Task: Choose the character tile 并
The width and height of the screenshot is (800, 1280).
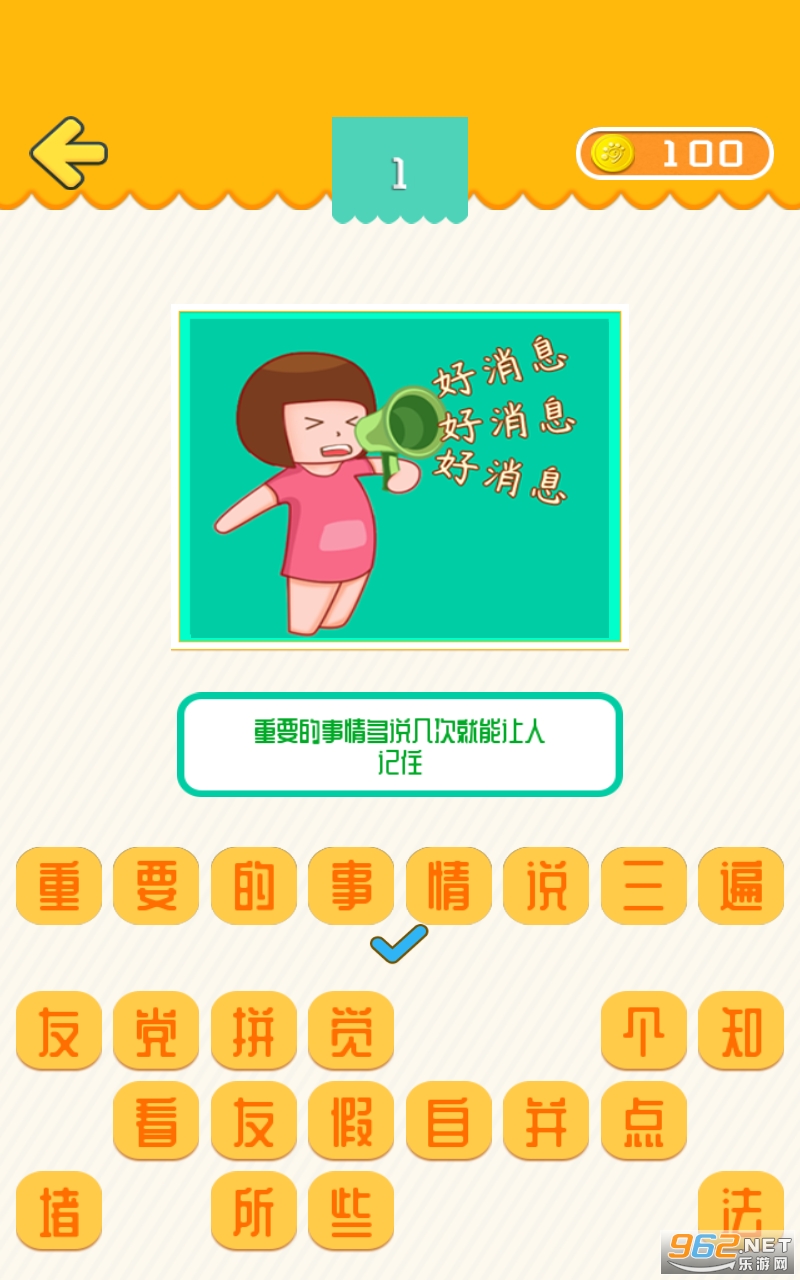Action: pos(546,1120)
